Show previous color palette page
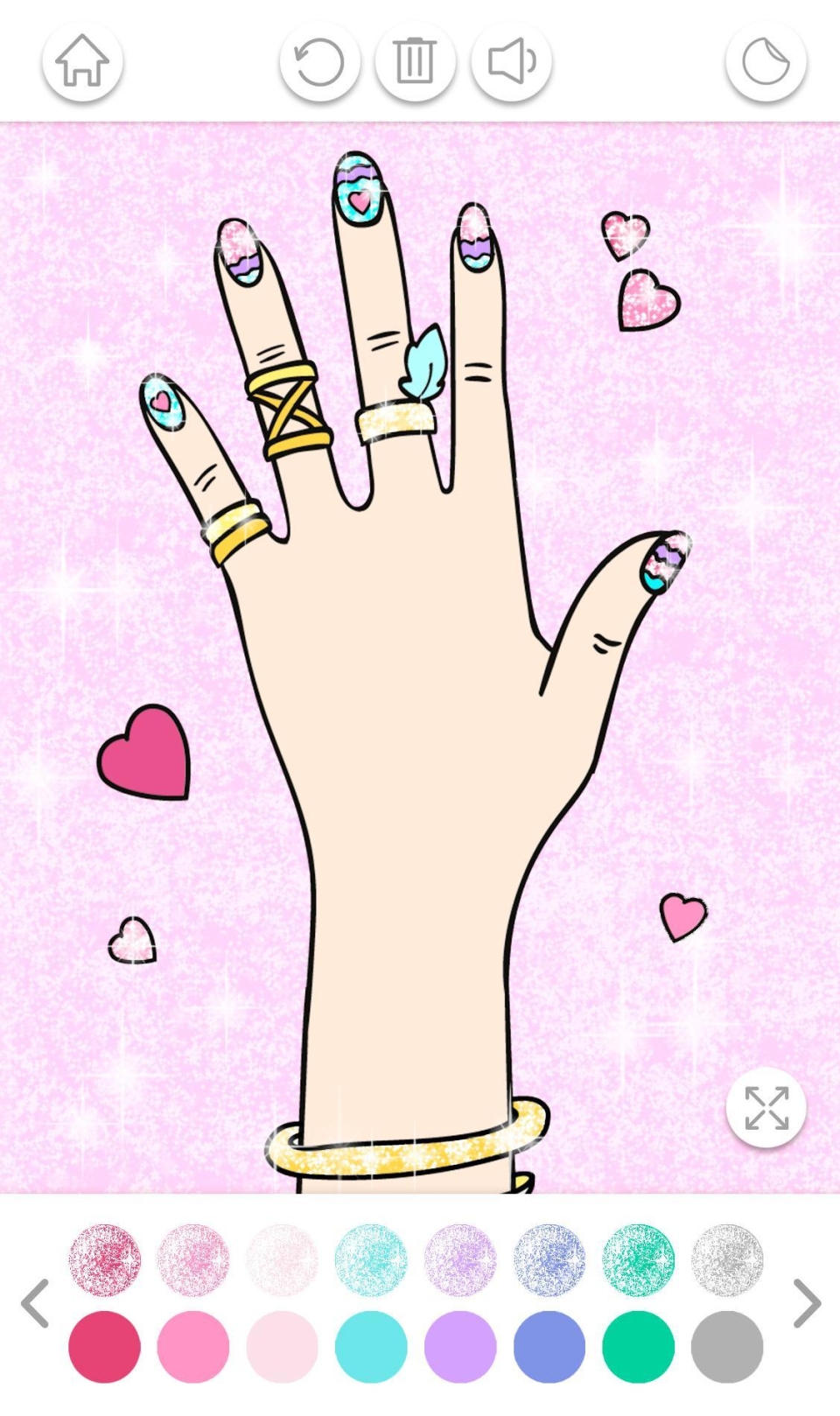The width and height of the screenshot is (840, 1416). (35, 1303)
